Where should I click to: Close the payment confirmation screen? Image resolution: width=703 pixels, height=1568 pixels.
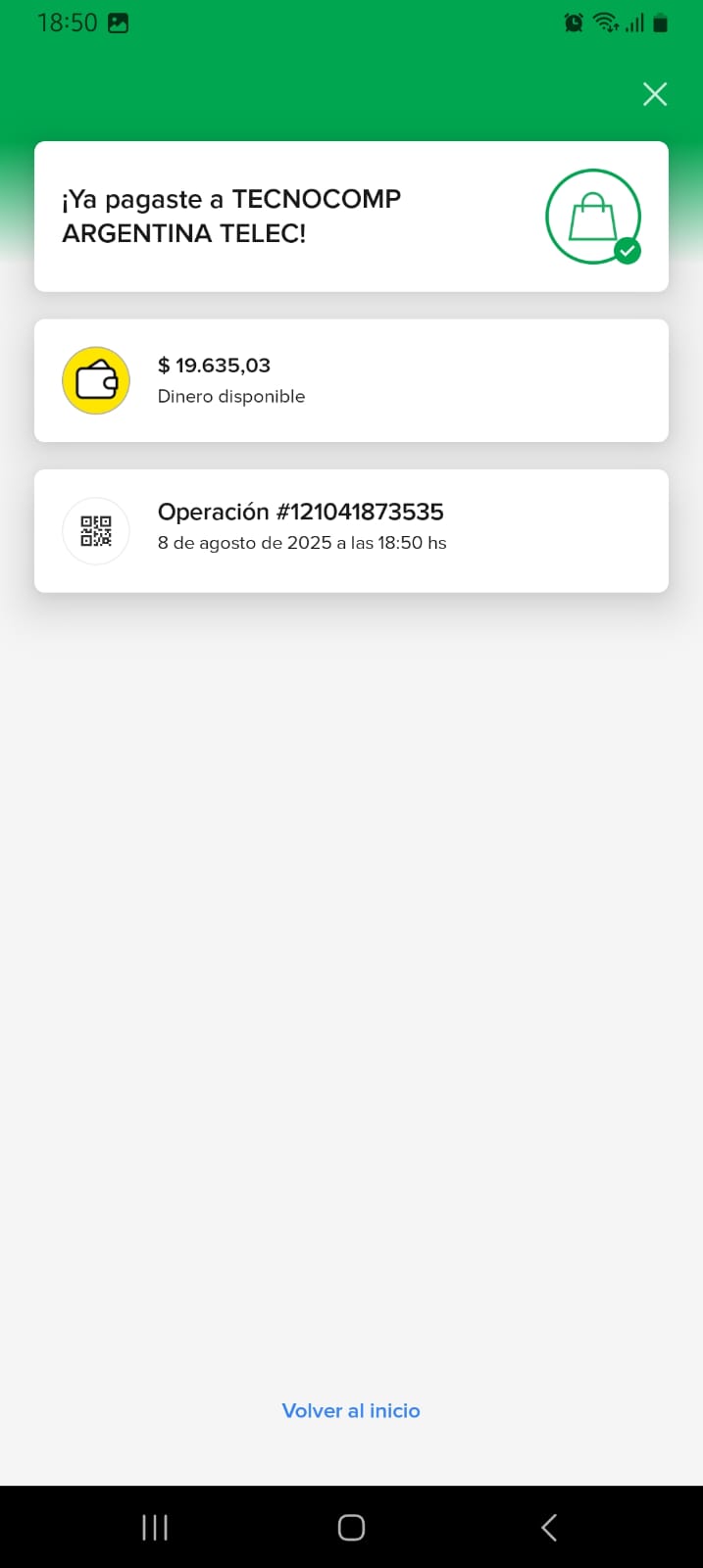click(654, 94)
